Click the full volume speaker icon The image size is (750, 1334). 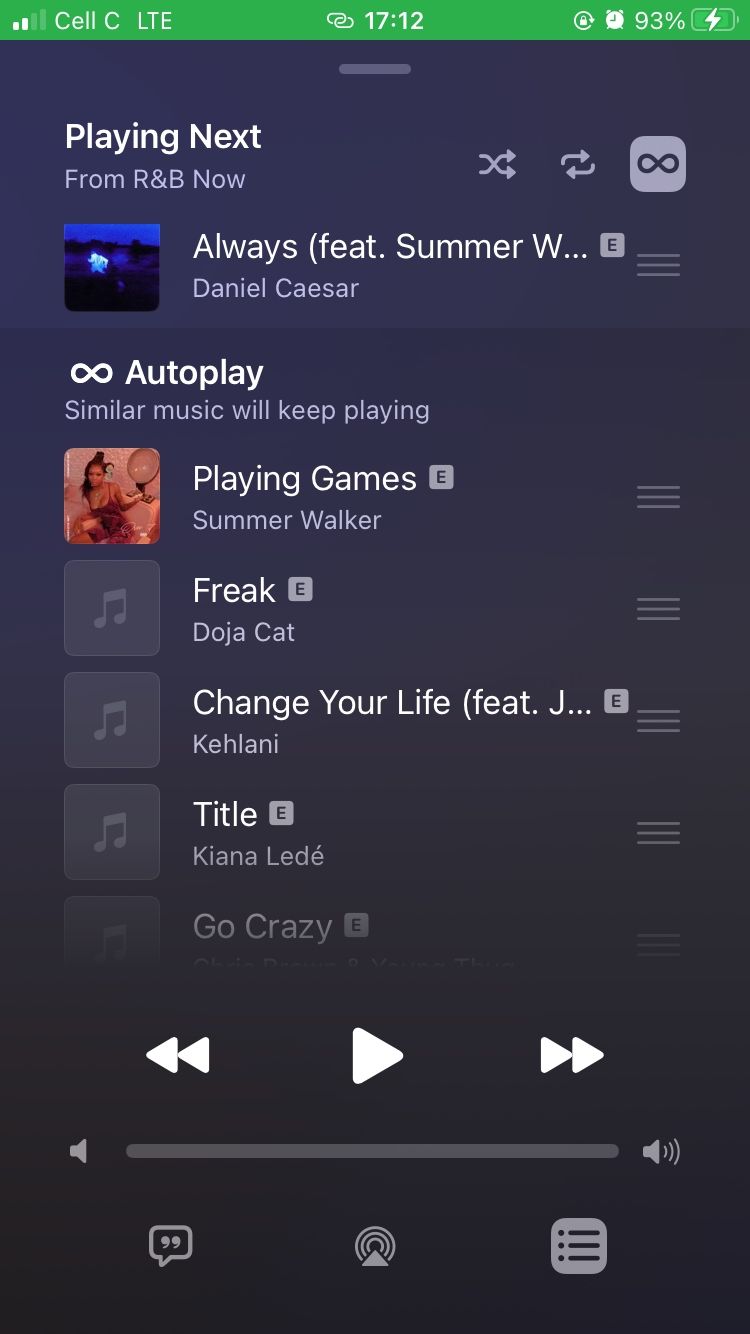[661, 1151]
